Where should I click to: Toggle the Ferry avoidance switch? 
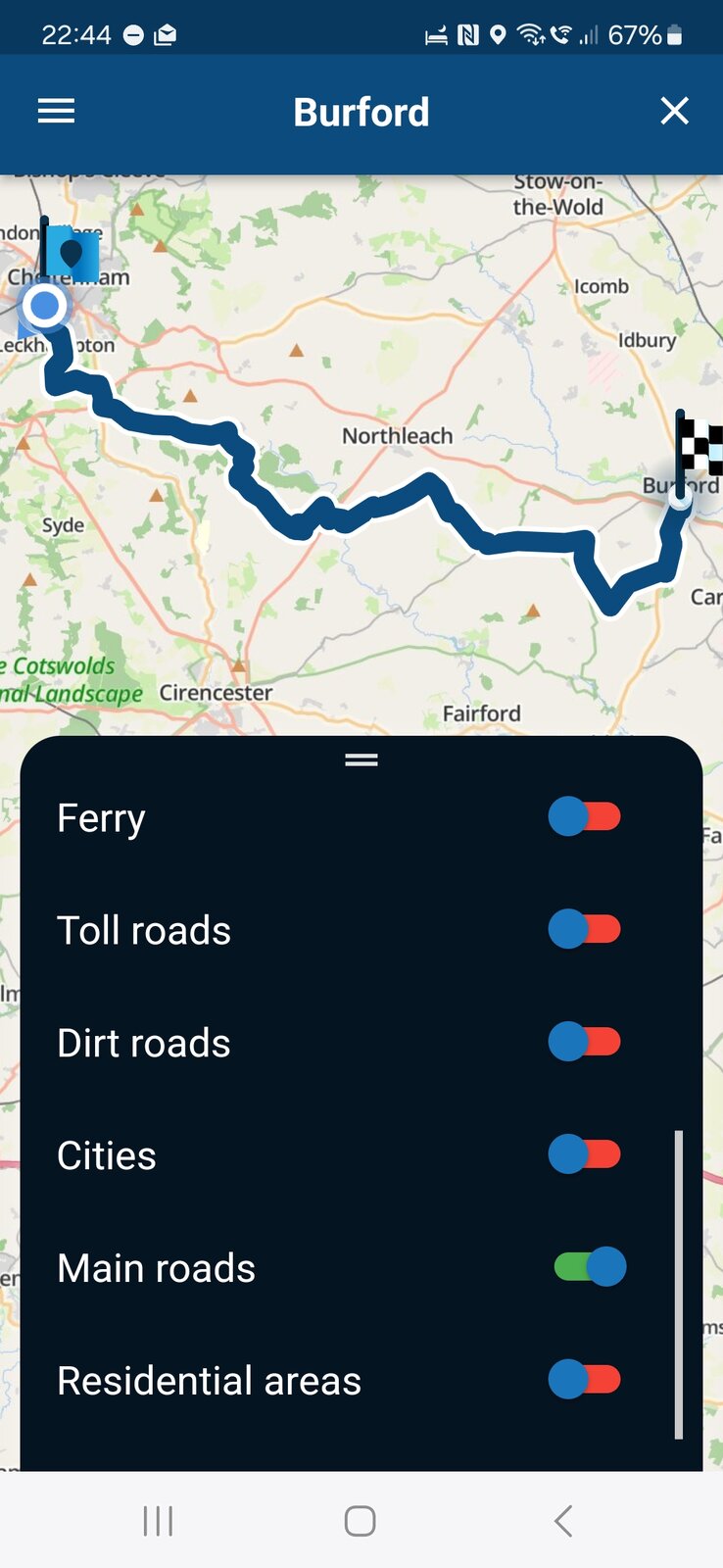[585, 816]
